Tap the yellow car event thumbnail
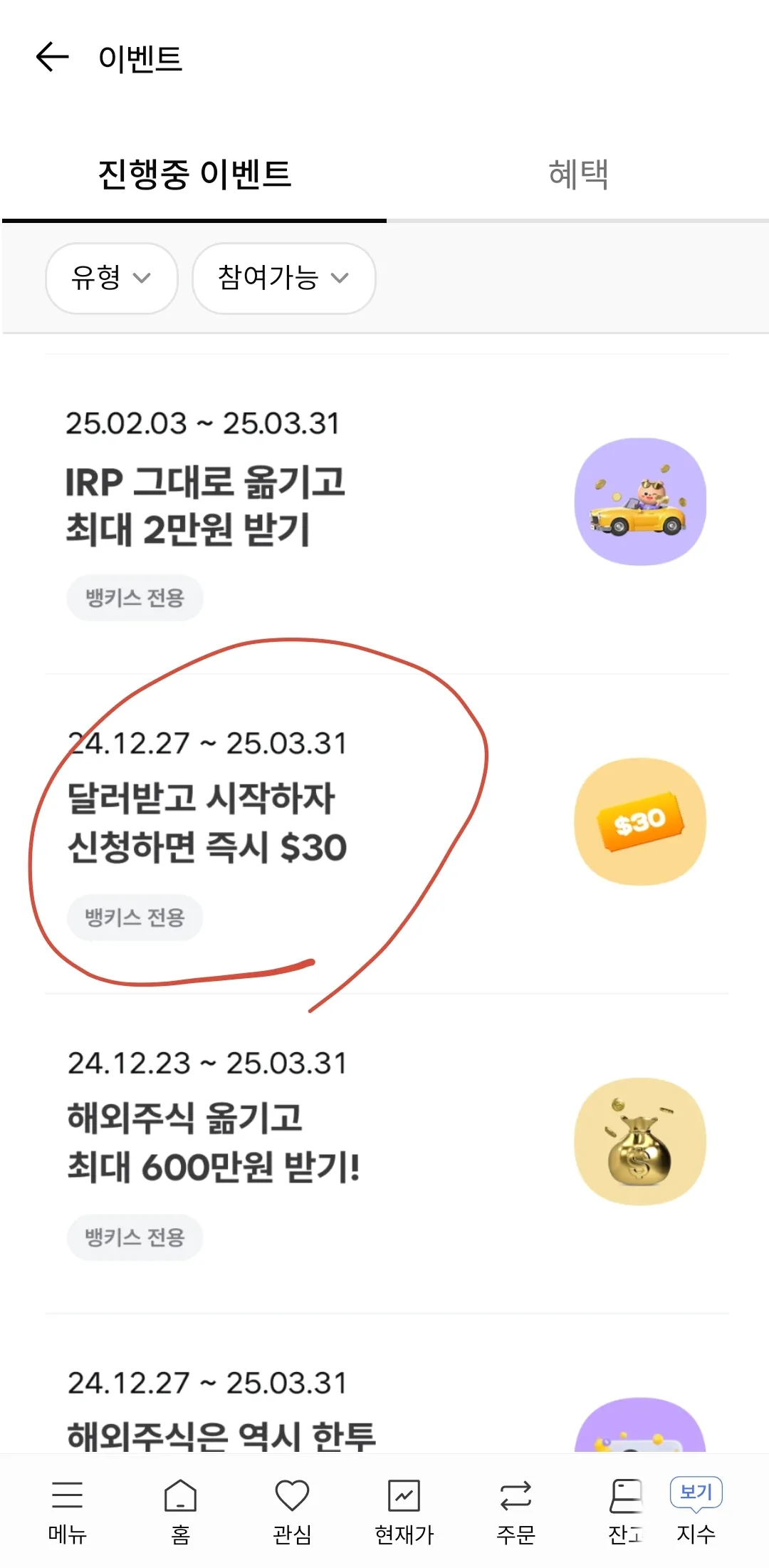Image resolution: width=769 pixels, height=1568 pixels. (x=641, y=501)
